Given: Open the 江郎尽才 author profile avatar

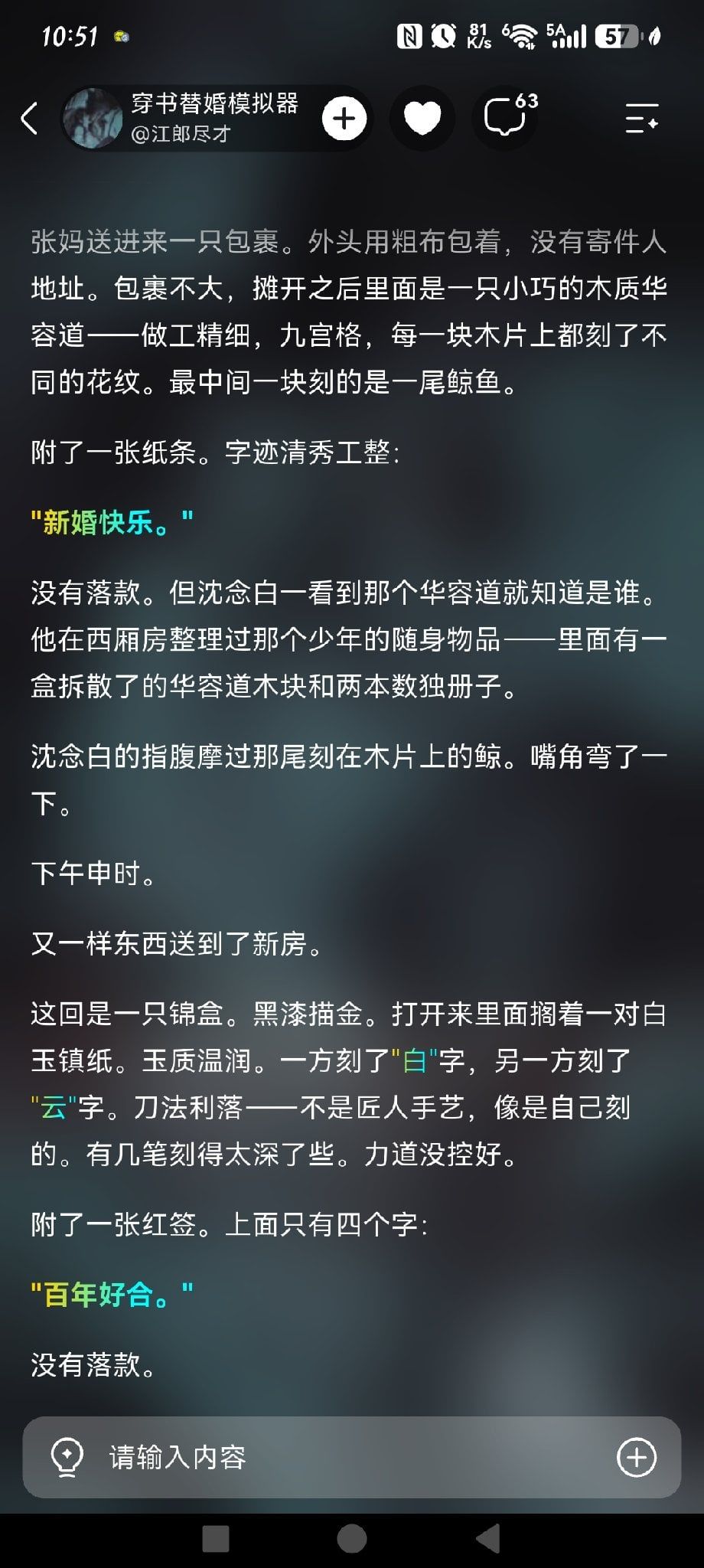Looking at the screenshot, I should [93, 118].
